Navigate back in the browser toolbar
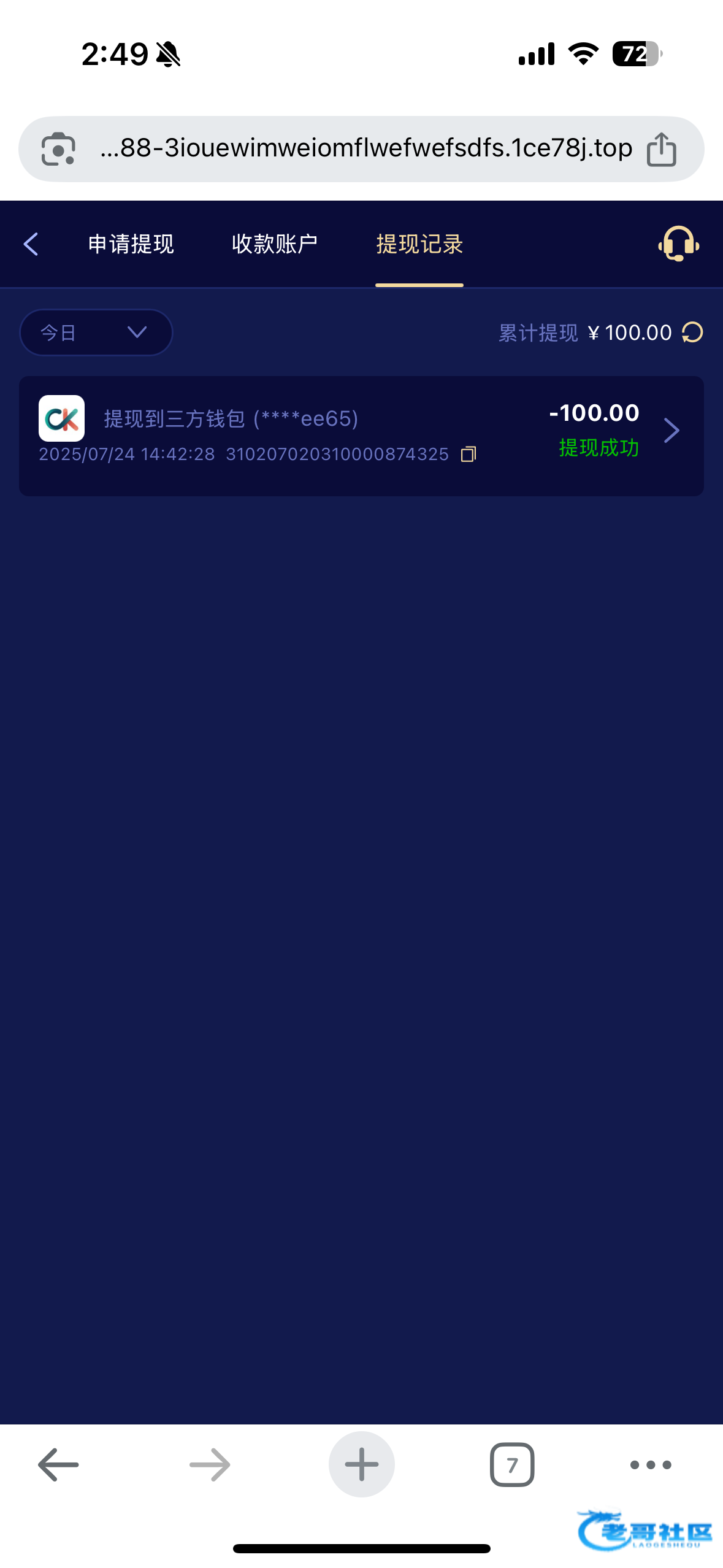Viewport: 723px width, 1568px height. [58, 1465]
